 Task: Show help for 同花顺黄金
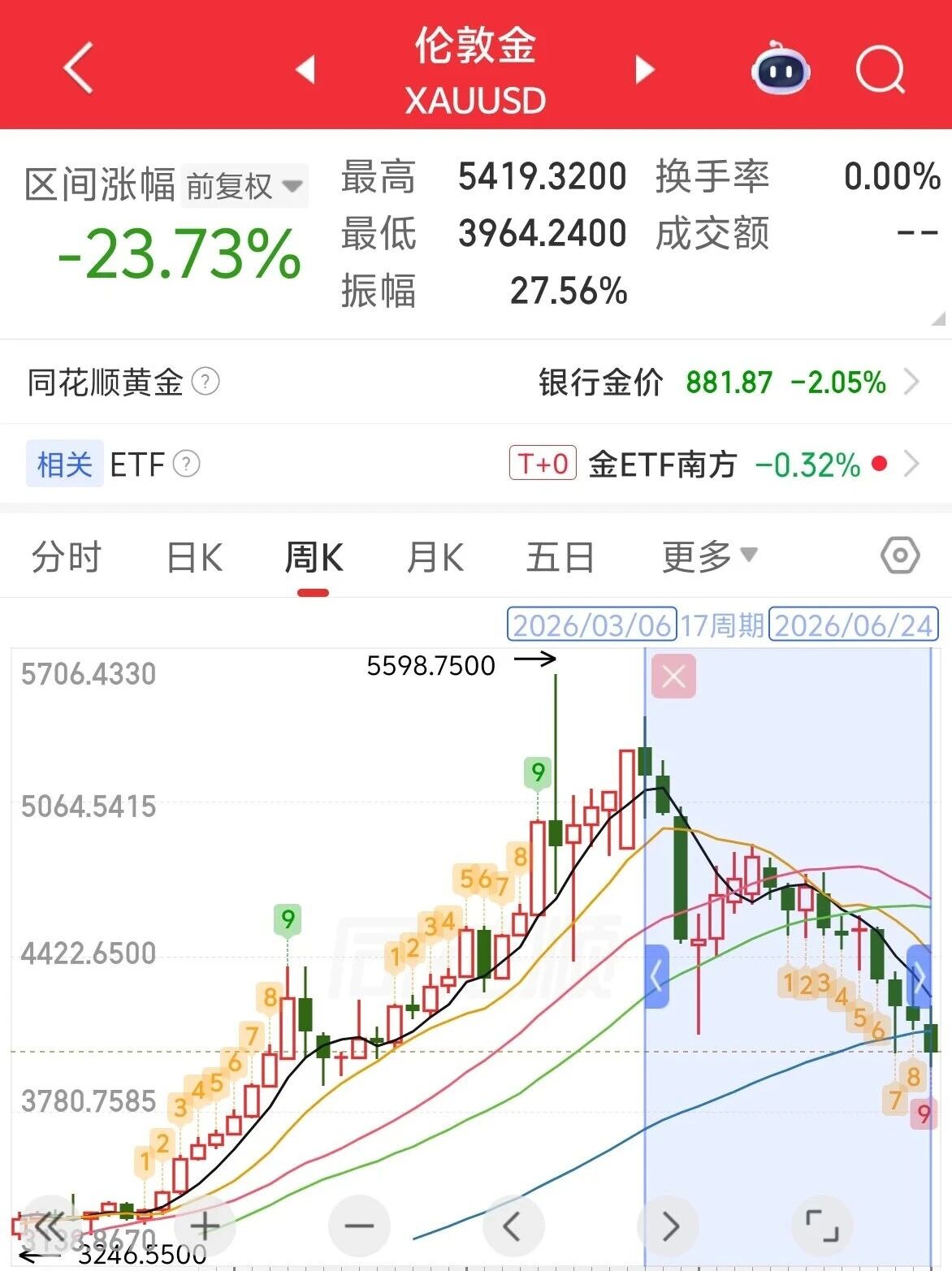tap(206, 381)
